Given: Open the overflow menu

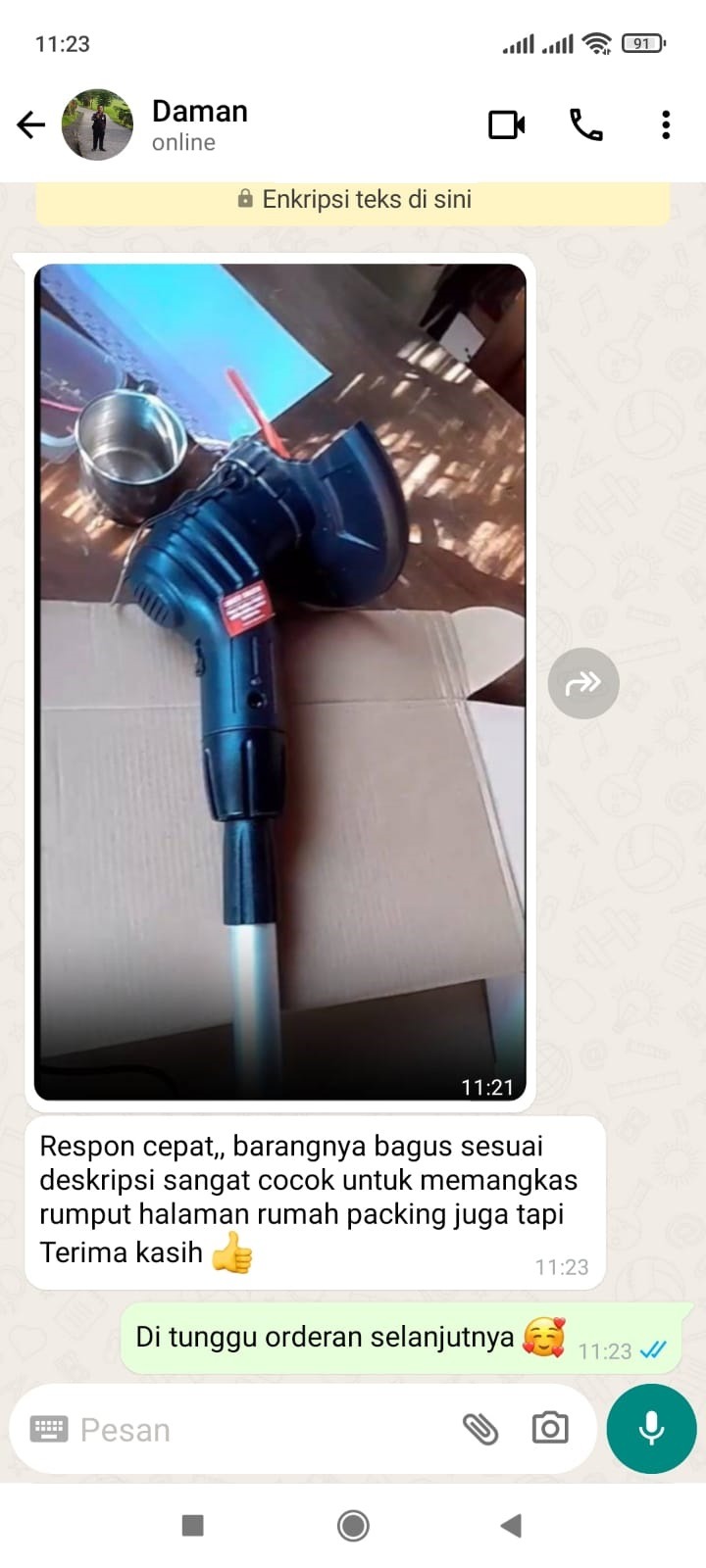Looking at the screenshot, I should 666,124.
